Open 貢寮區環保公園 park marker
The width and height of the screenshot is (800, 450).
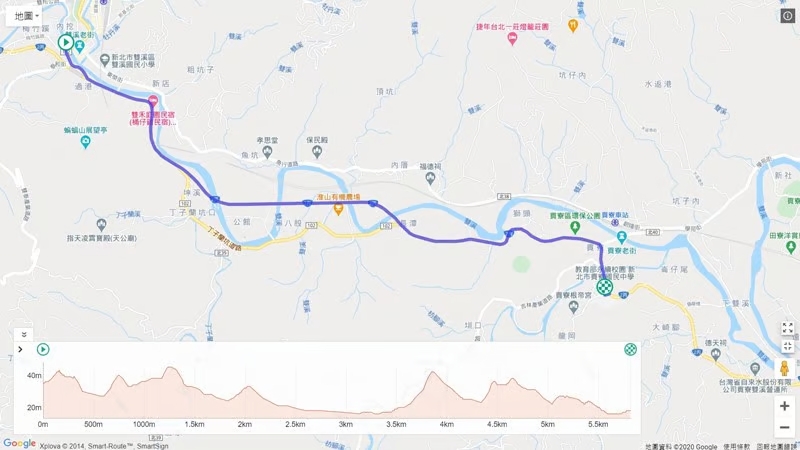coord(574,227)
